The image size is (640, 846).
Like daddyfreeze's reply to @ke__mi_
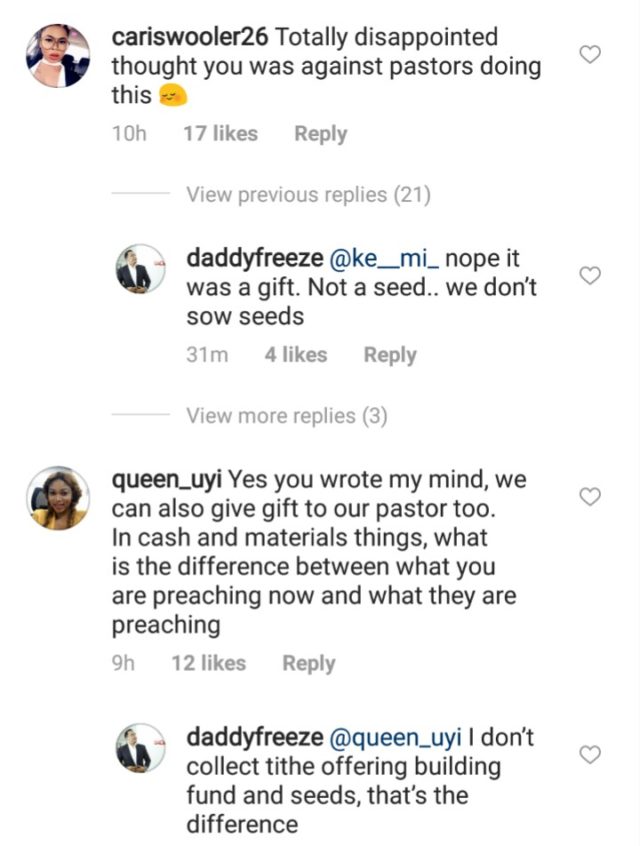click(x=590, y=275)
